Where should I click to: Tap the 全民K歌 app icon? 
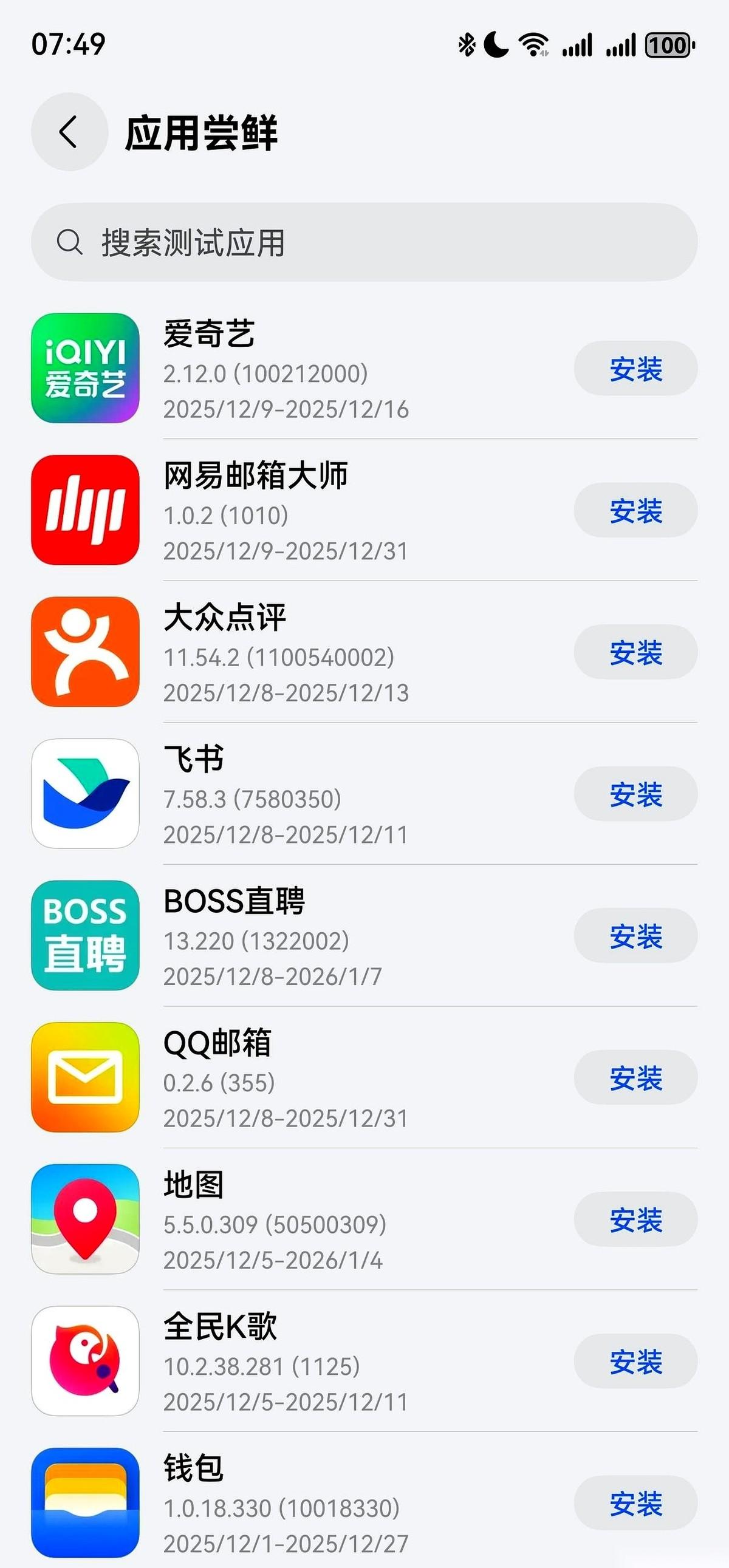click(85, 1361)
